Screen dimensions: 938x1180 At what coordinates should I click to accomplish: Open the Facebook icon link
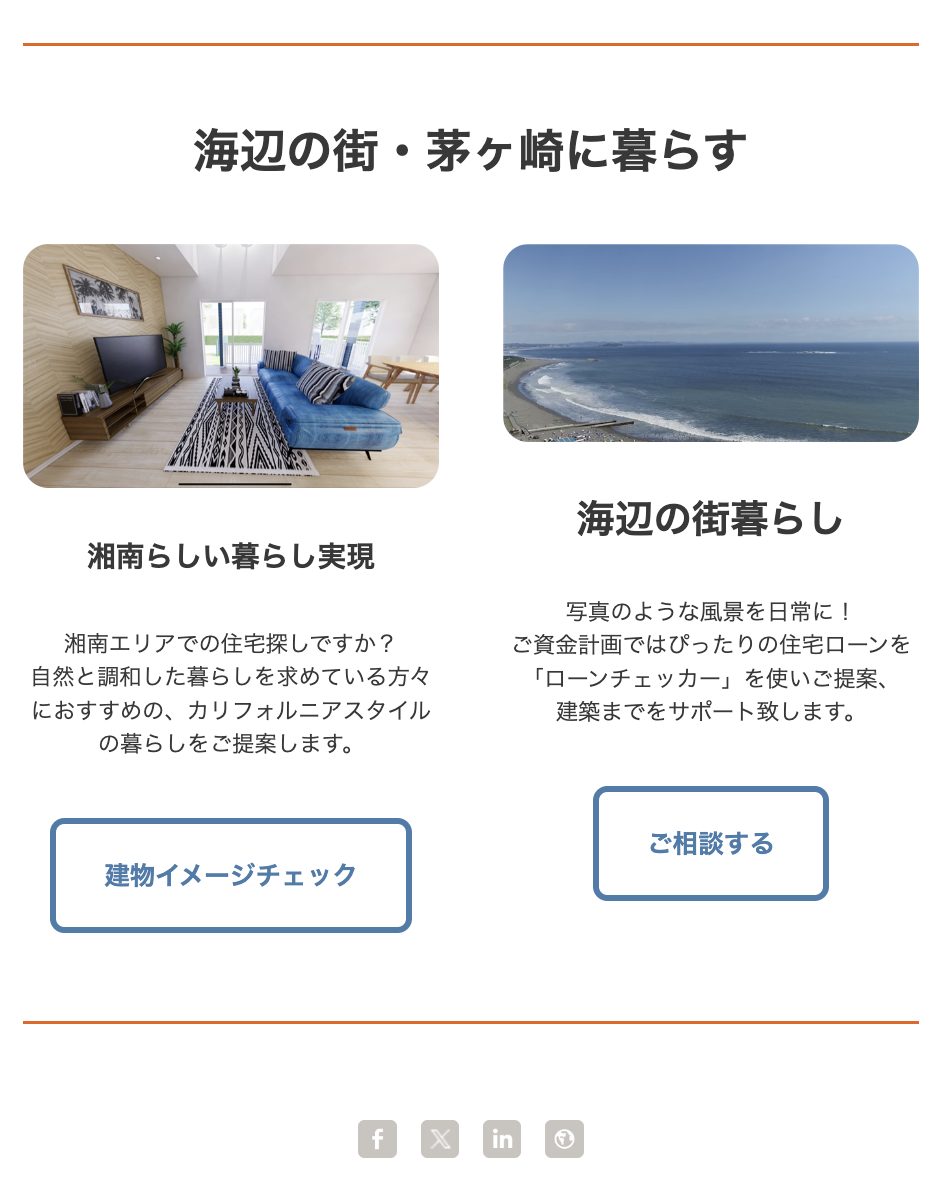pyautogui.click(x=377, y=1139)
